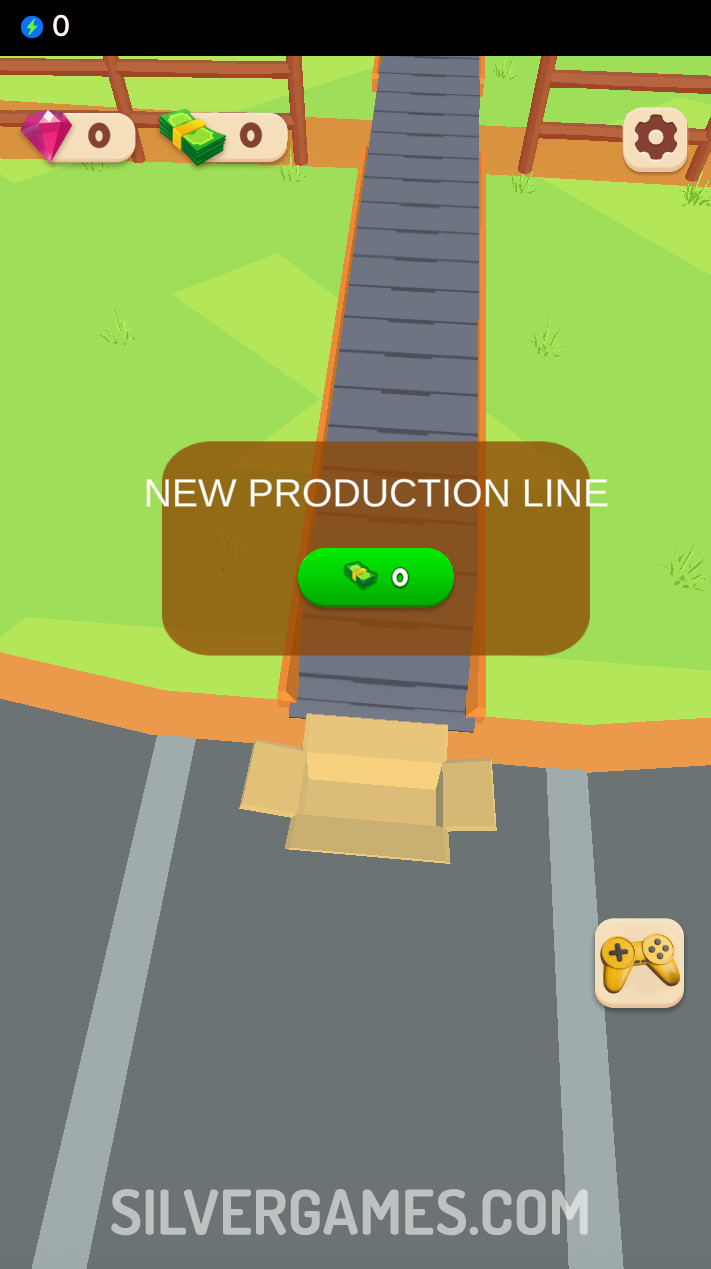Image resolution: width=711 pixels, height=1269 pixels.
Task: Open the settings gear
Action: click(x=655, y=138)
